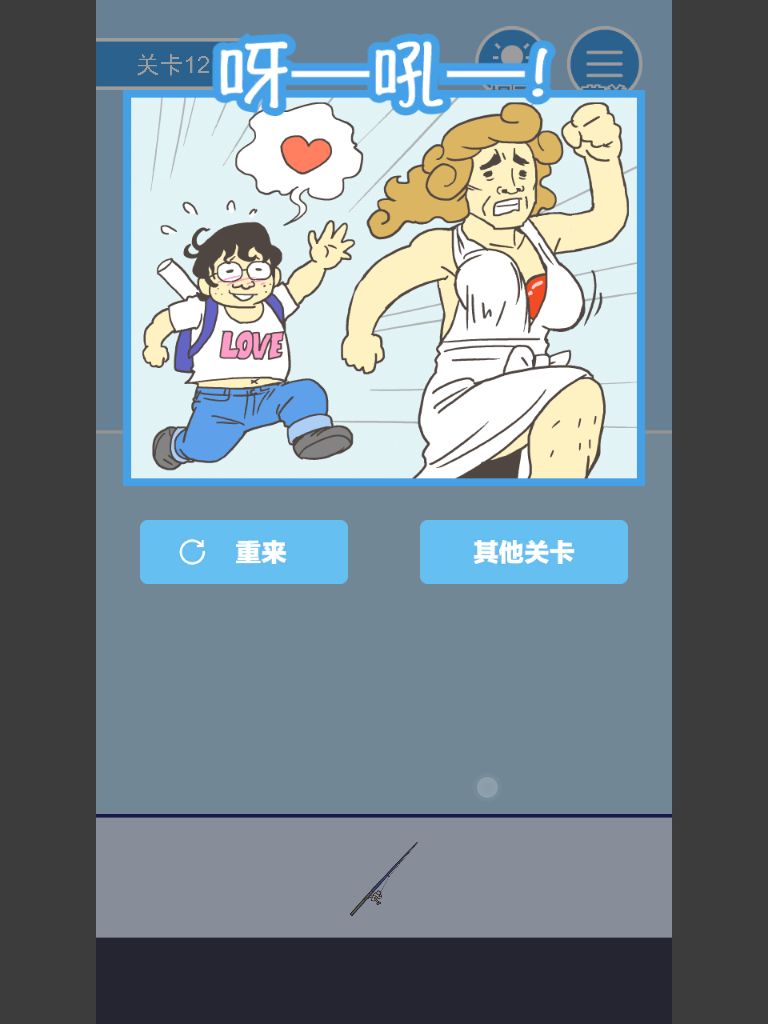Viewport: 768px width, 1024px height.
Task: Tap the red heart inside the thought bubble
Action: point(305,152)
